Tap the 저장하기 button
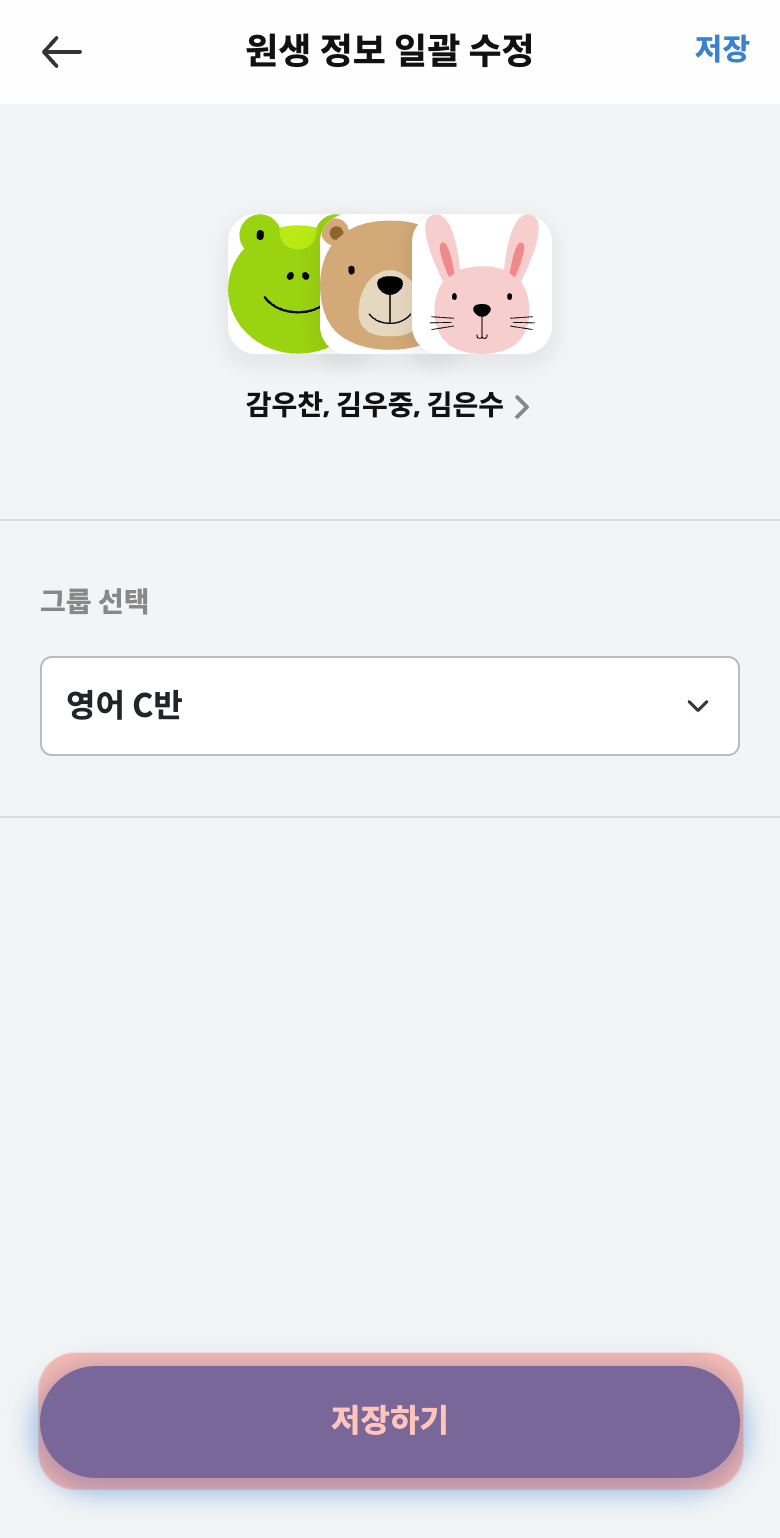The width and height of the screenshot is (780, 1538). pyautogui.click(x=390, y=1421)
